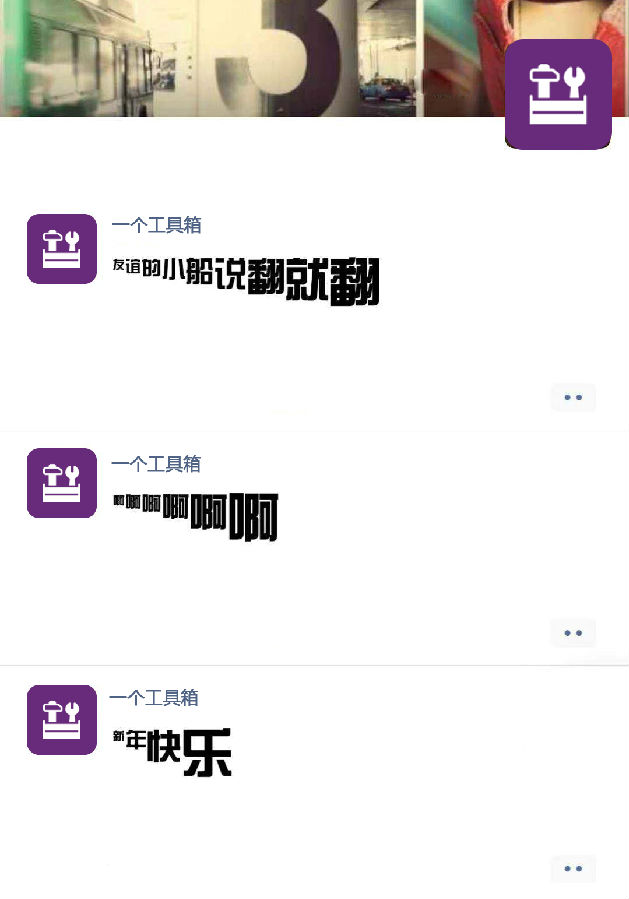Tap the cover photo at the top
629x899 pixels.
pyautogui.click(x=250, y=58)
